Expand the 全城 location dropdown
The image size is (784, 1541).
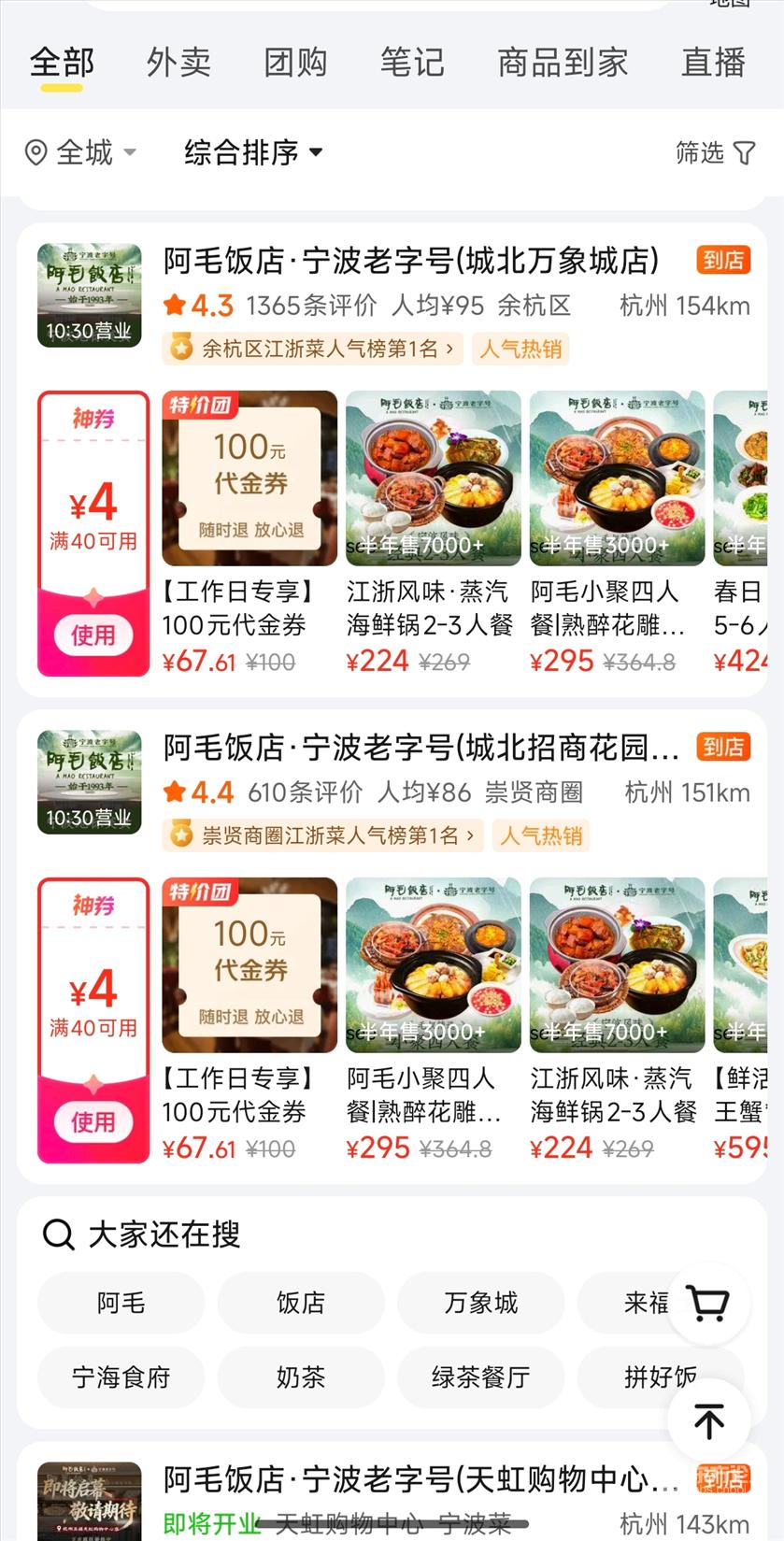click(x=81, y=152)
